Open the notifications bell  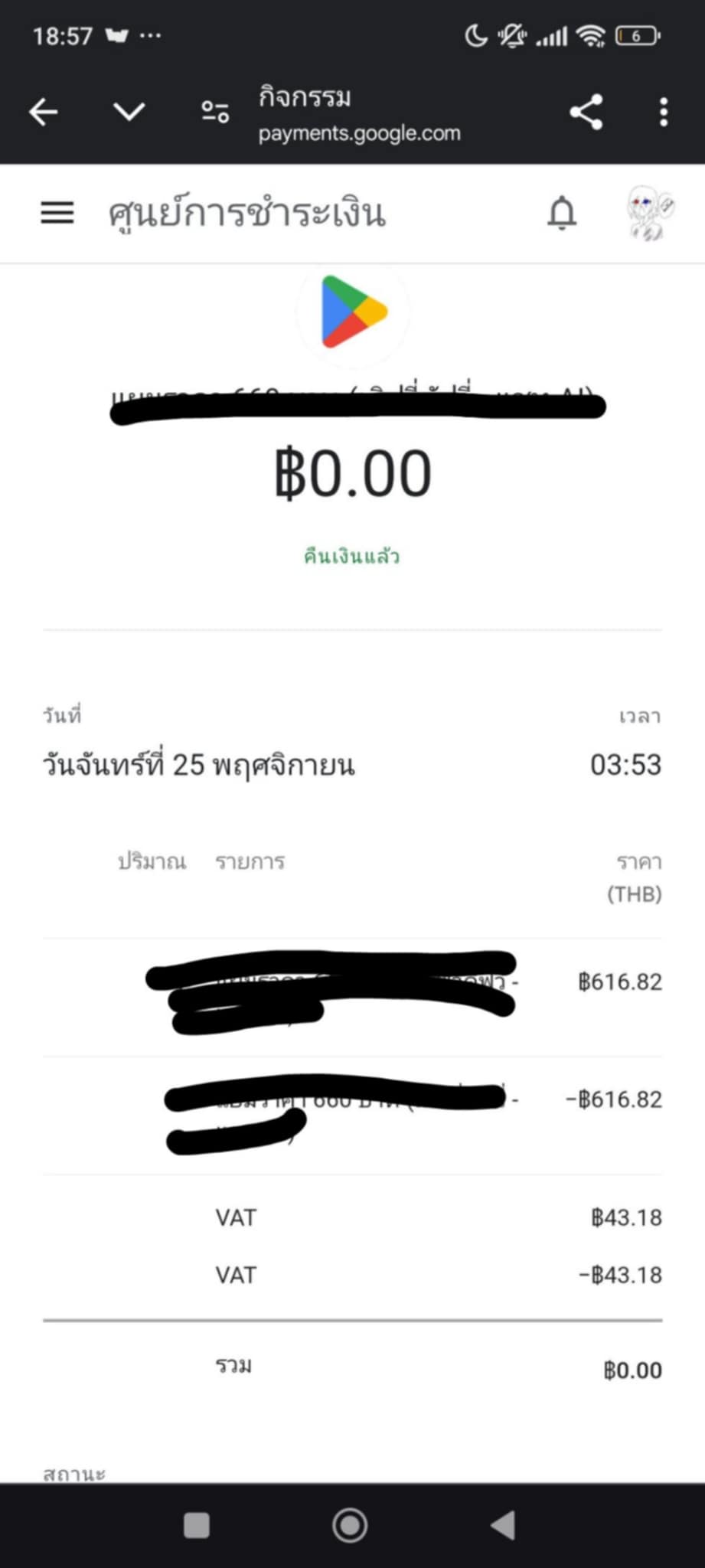tap(562, 213)
